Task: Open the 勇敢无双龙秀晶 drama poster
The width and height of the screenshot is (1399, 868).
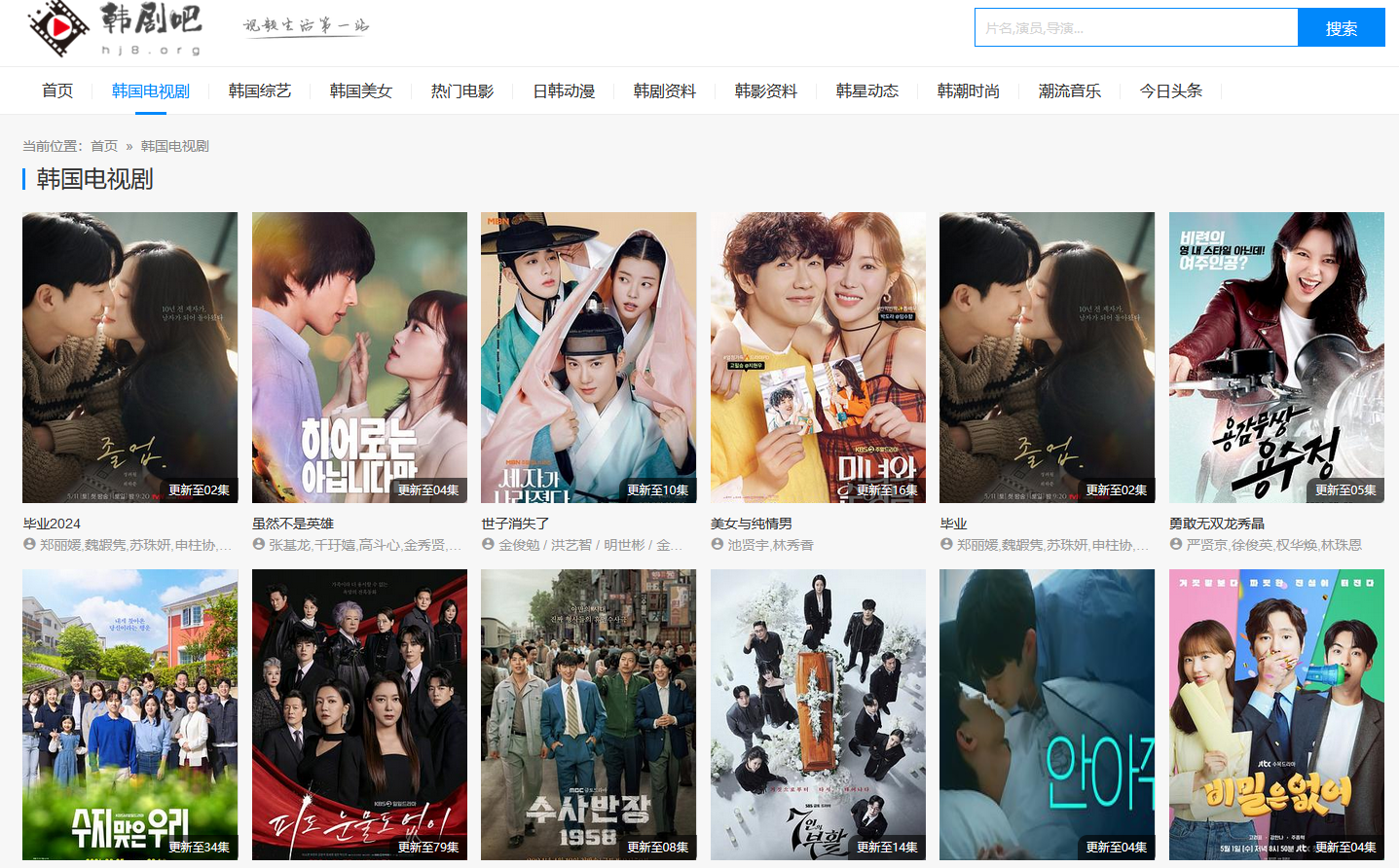Action: [x=1276, y=357]
